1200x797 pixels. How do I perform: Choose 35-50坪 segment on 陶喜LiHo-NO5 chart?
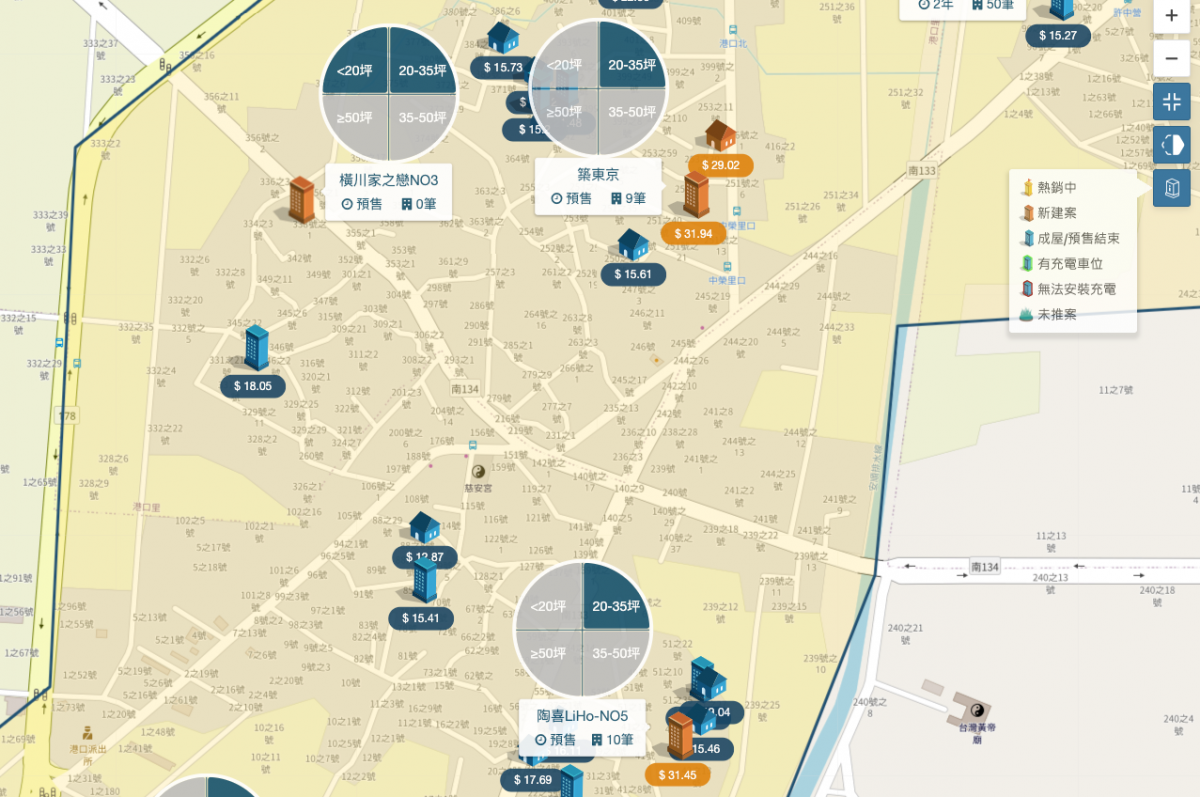[618, 654]
